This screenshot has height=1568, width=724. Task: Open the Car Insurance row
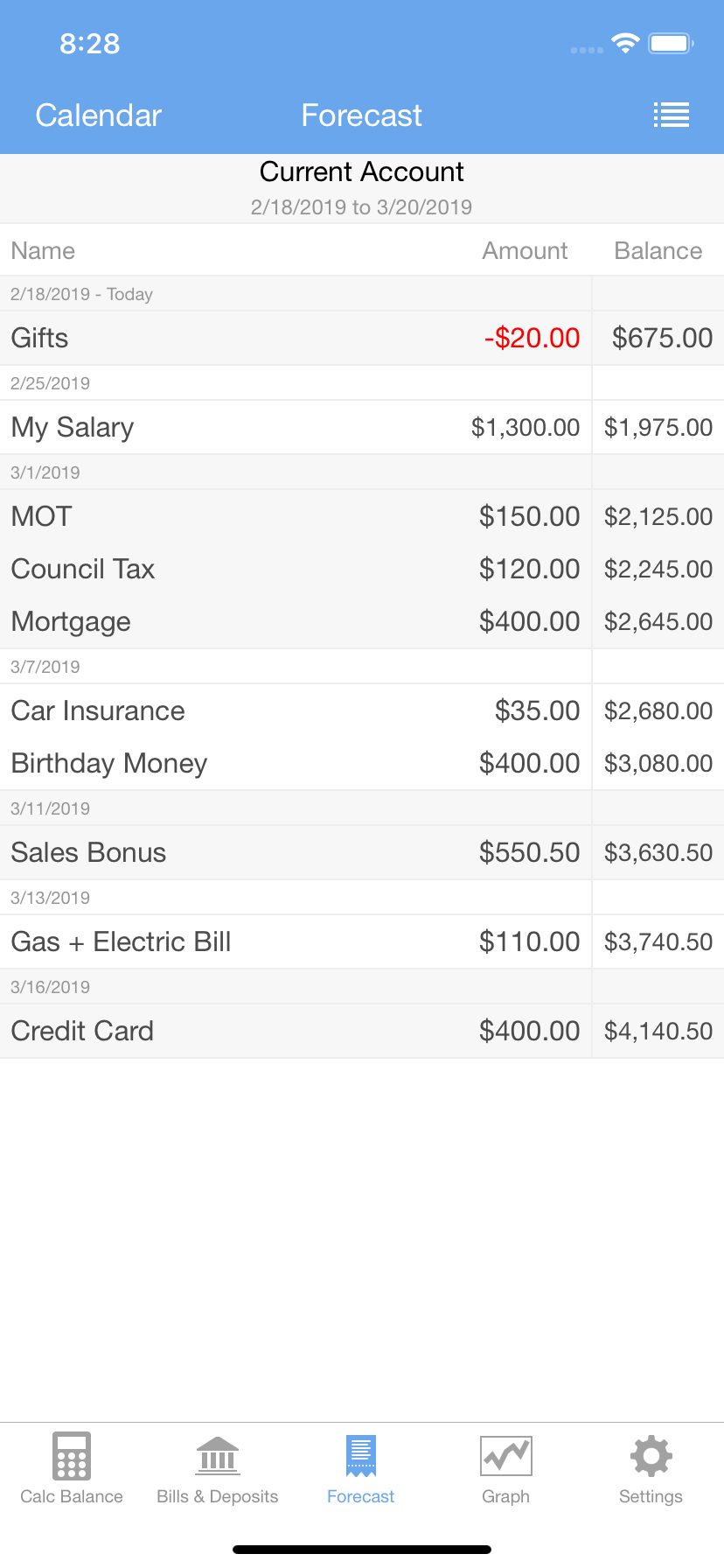(362, 710)
